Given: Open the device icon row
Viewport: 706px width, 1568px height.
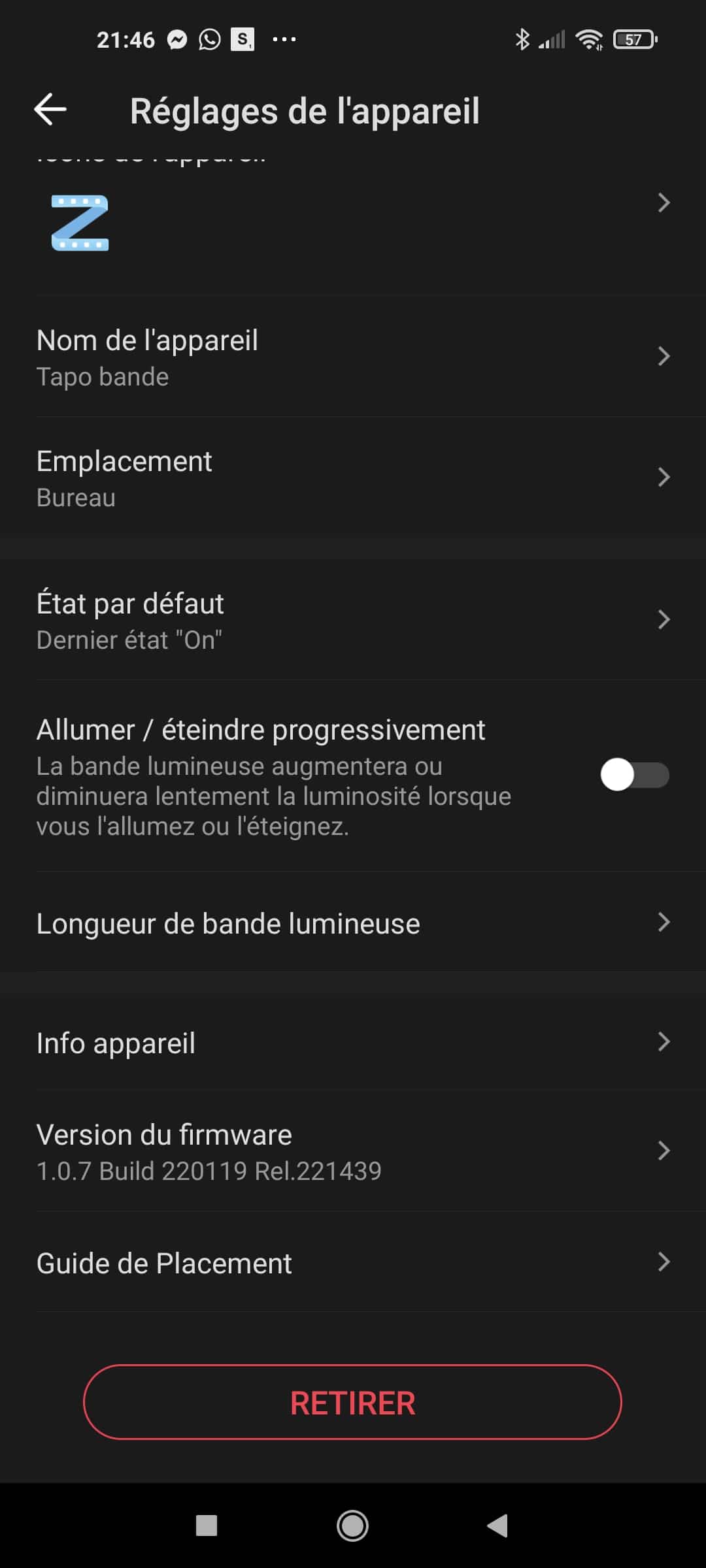Looking at the screenshot, I should tap(353, 219).
